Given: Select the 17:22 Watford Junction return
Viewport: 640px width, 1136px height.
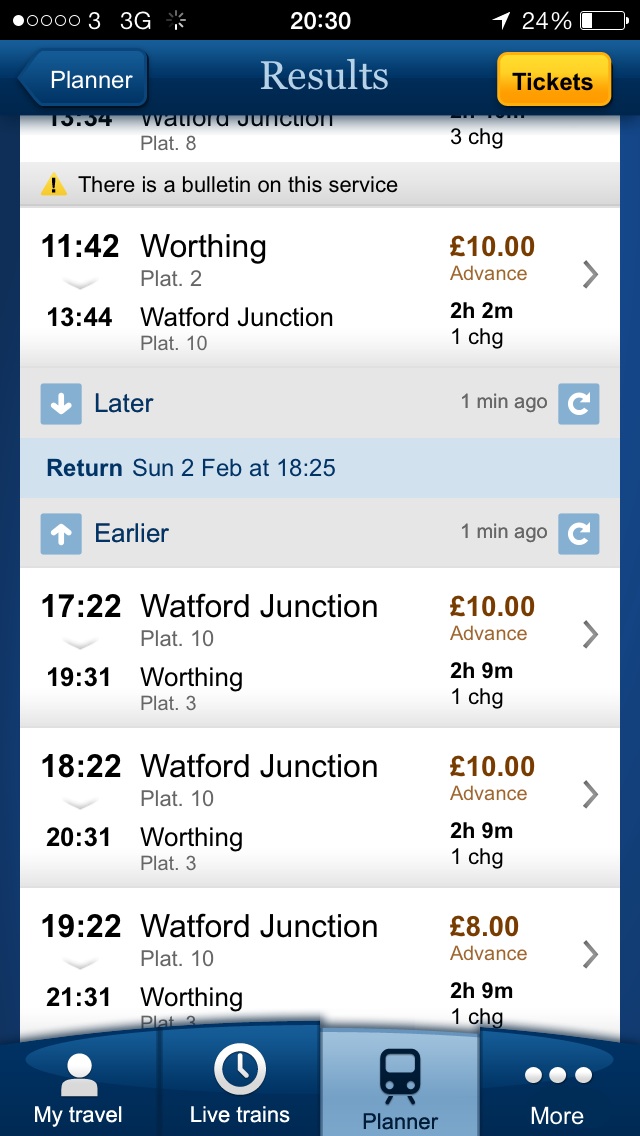Looking at the screenshot, I should 320,647.
